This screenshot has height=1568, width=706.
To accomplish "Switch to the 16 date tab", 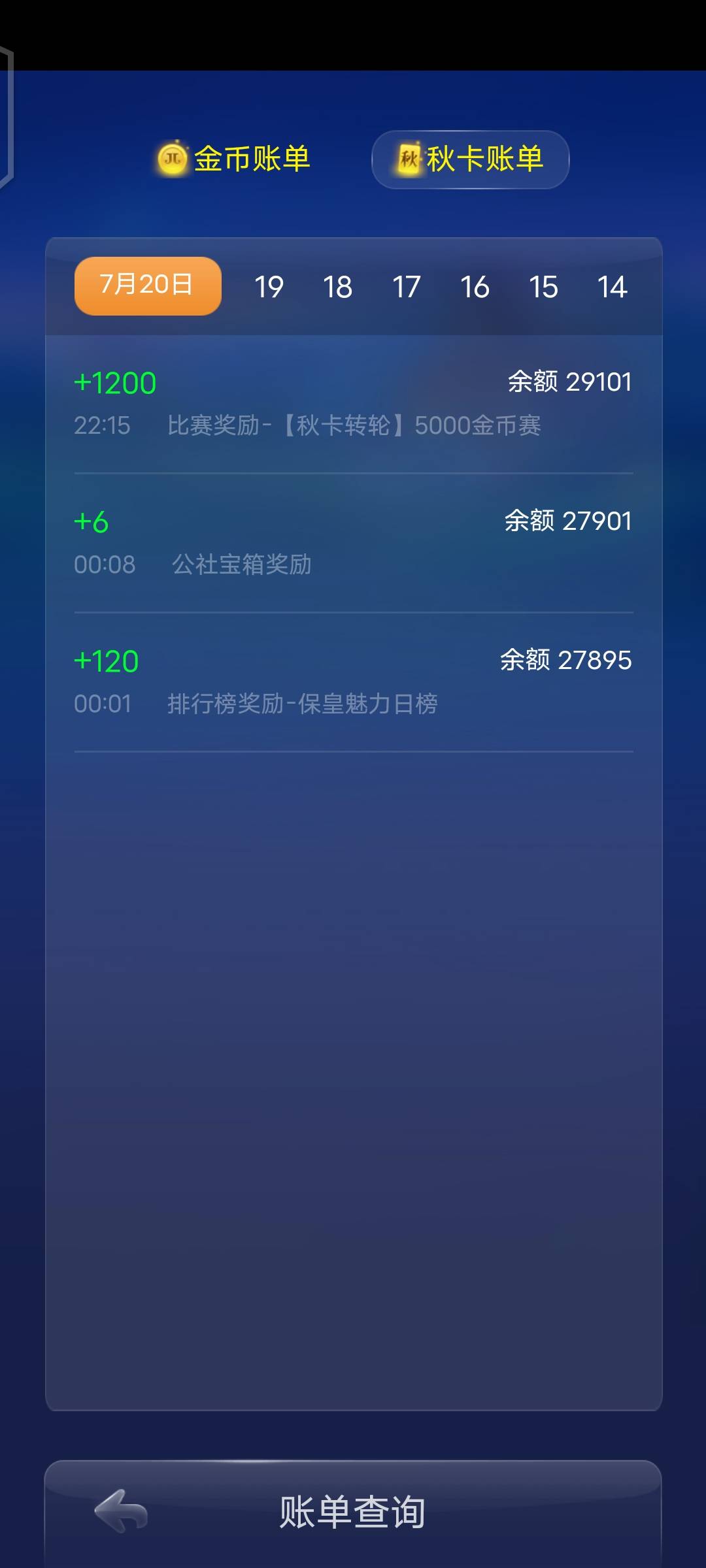I will coord(476,287).
